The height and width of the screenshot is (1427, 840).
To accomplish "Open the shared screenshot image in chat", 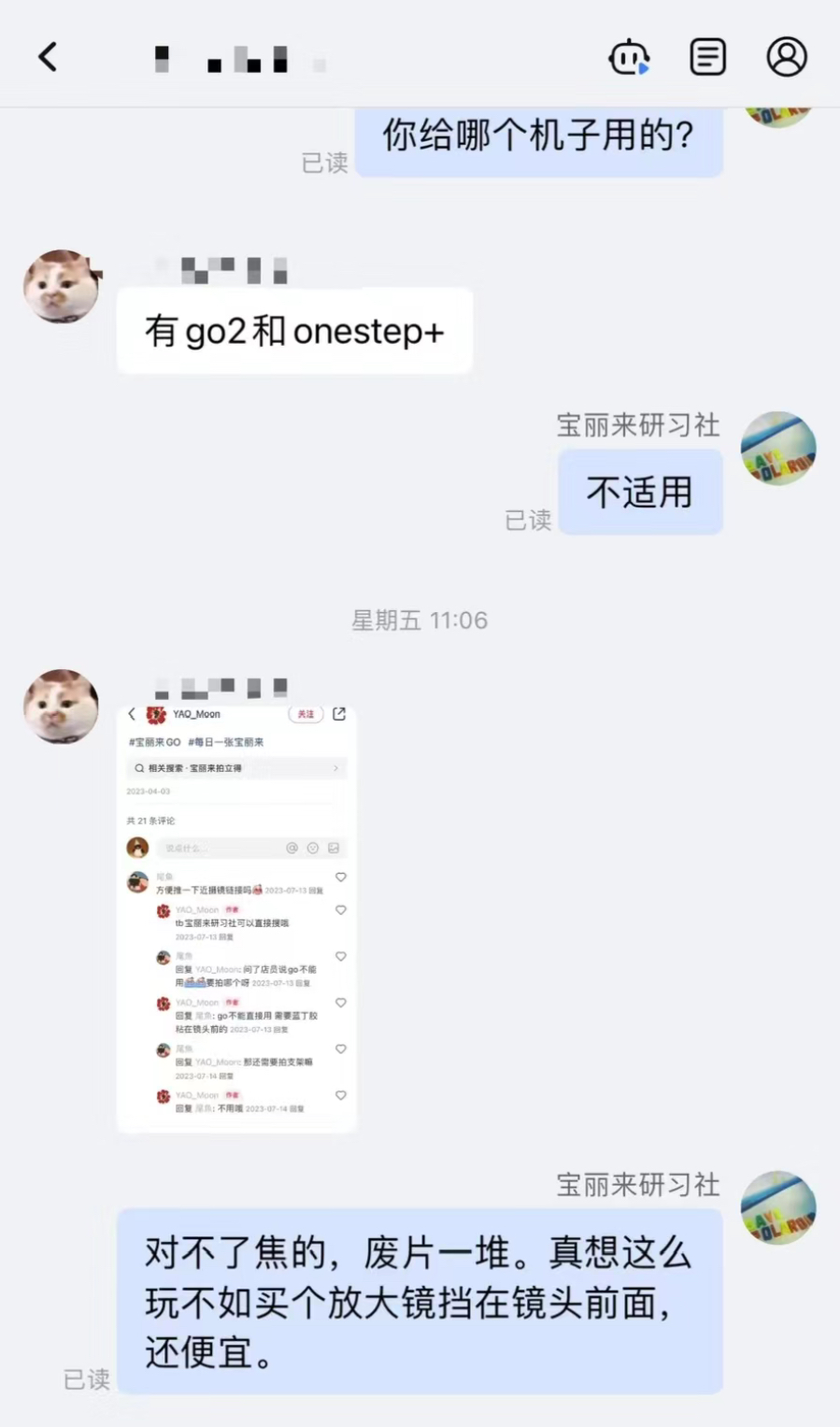I will (236, 919).
